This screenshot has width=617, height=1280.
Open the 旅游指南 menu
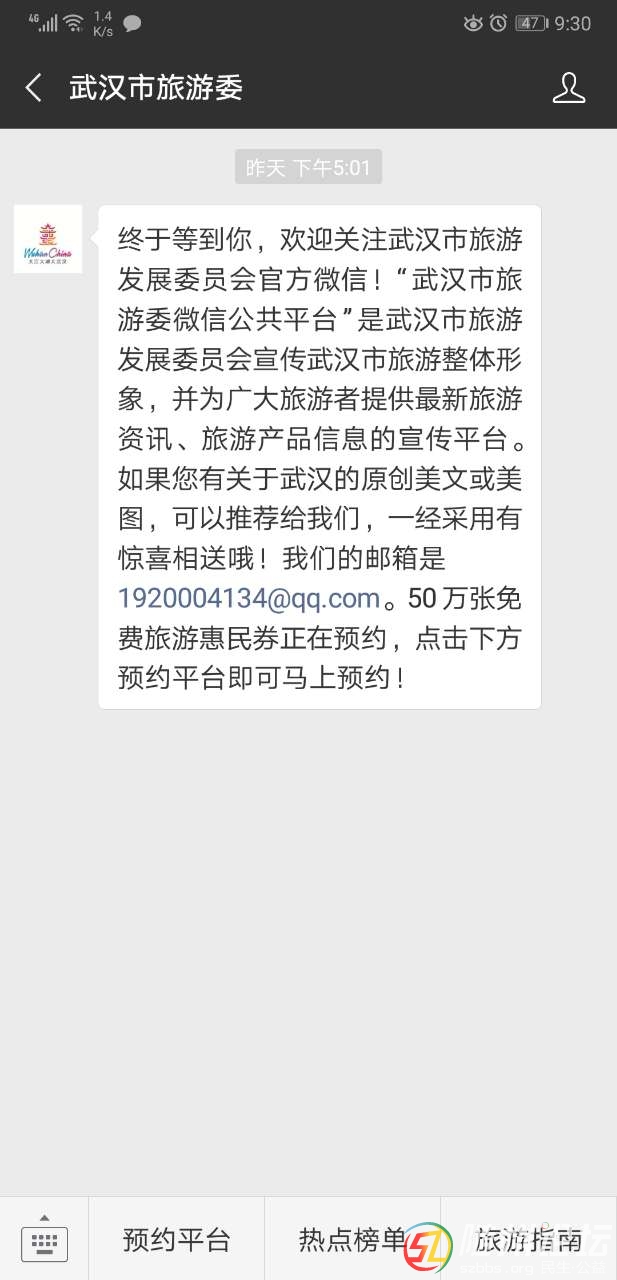click(x=528, y=1240)
